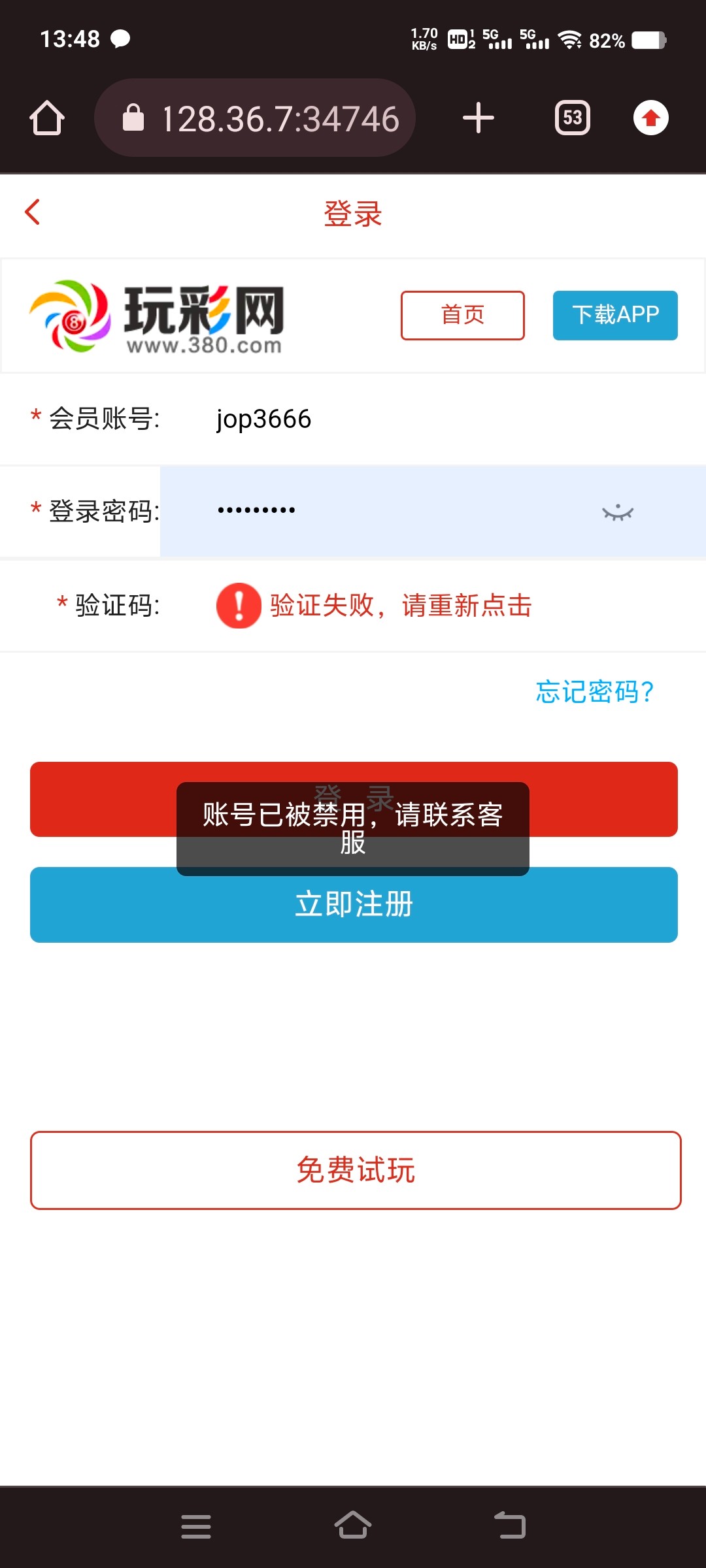
Task: Show the password with the eye icon
Action: point(617,513)
